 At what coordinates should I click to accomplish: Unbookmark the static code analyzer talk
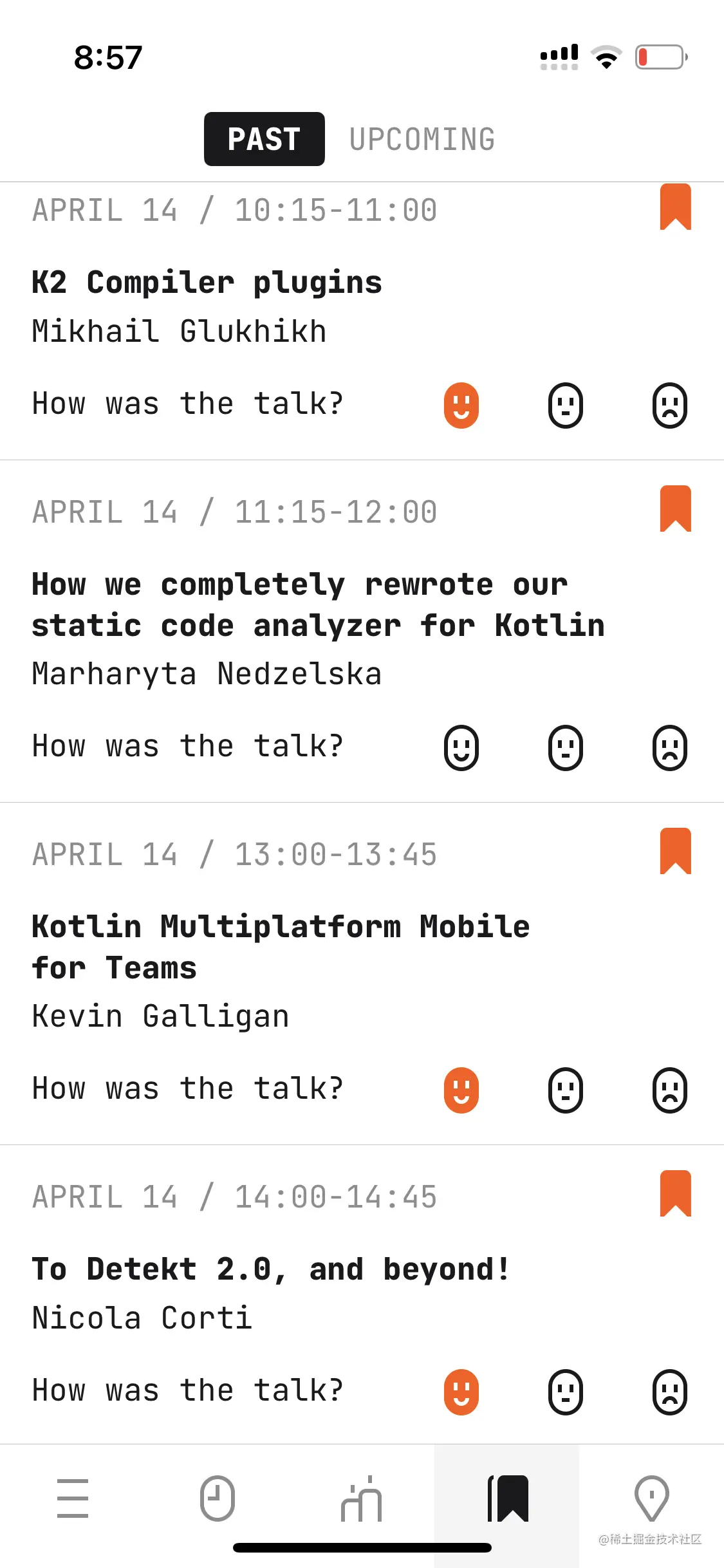(x=675, y=509)
